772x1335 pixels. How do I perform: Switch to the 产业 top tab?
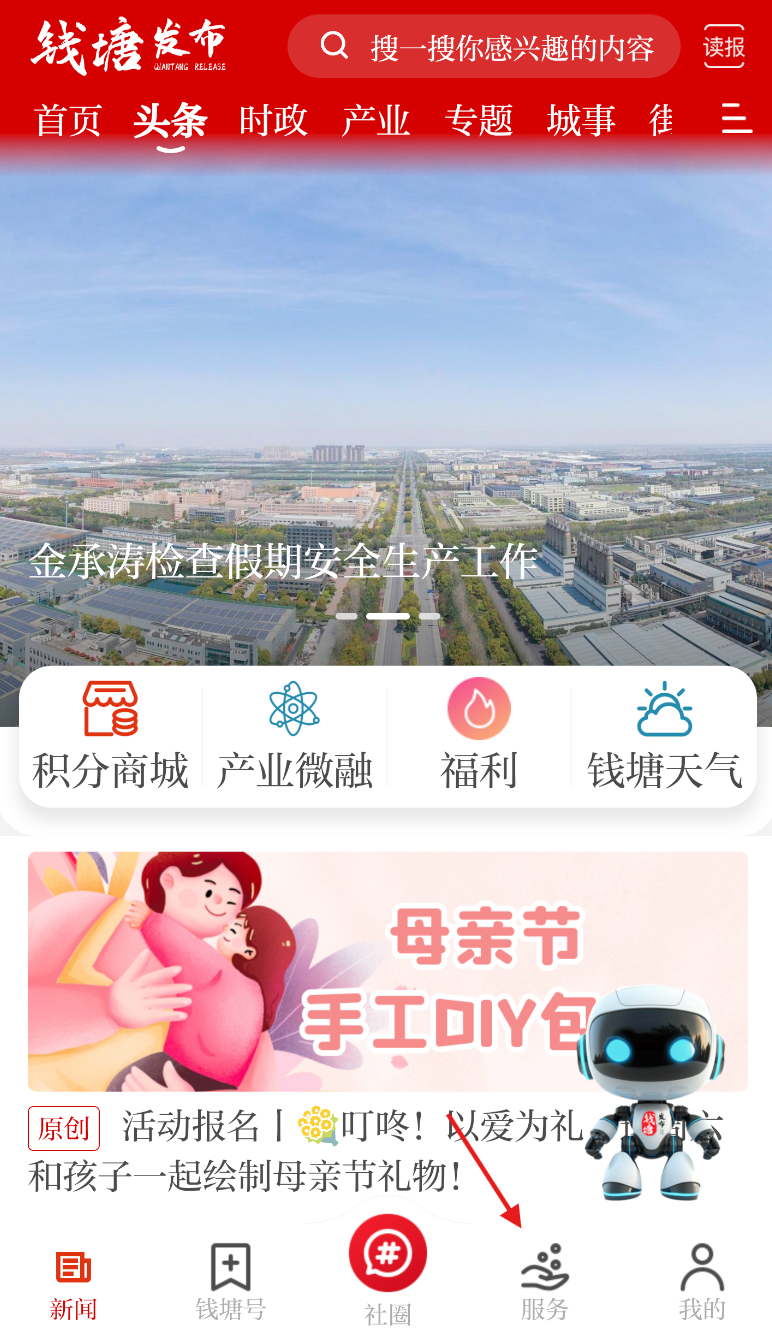tap(376, 120)
